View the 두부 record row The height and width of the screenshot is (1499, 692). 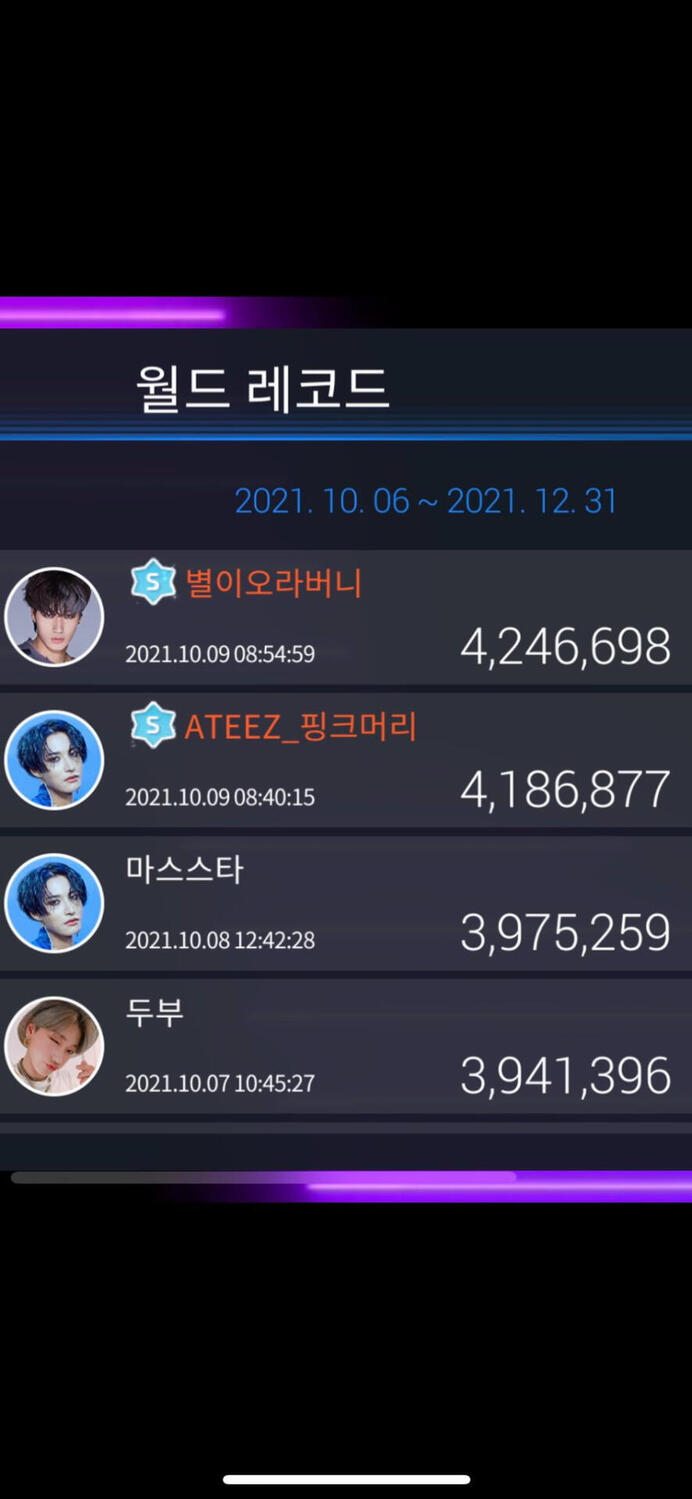[345, 1046]
